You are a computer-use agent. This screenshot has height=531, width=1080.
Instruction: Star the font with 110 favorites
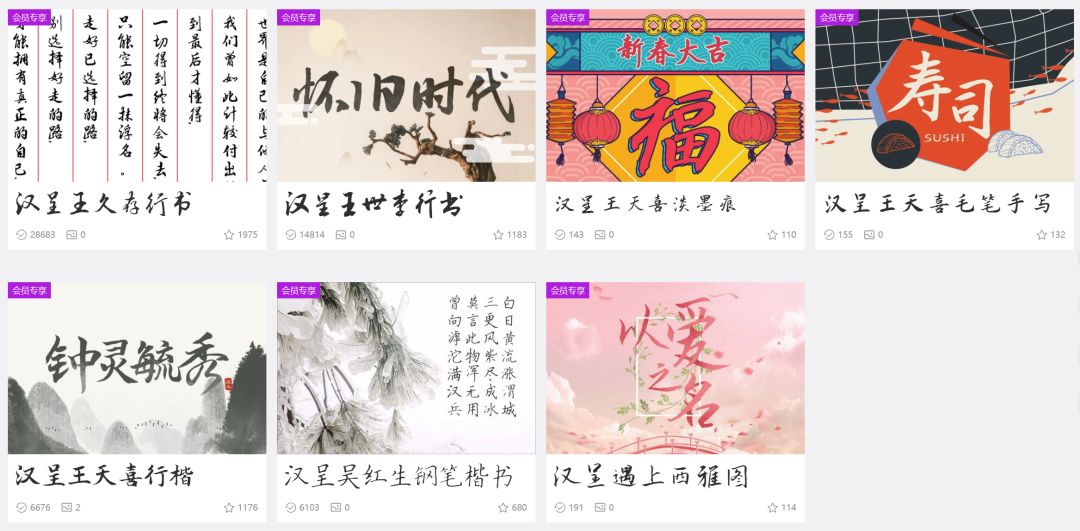(772, 235)
